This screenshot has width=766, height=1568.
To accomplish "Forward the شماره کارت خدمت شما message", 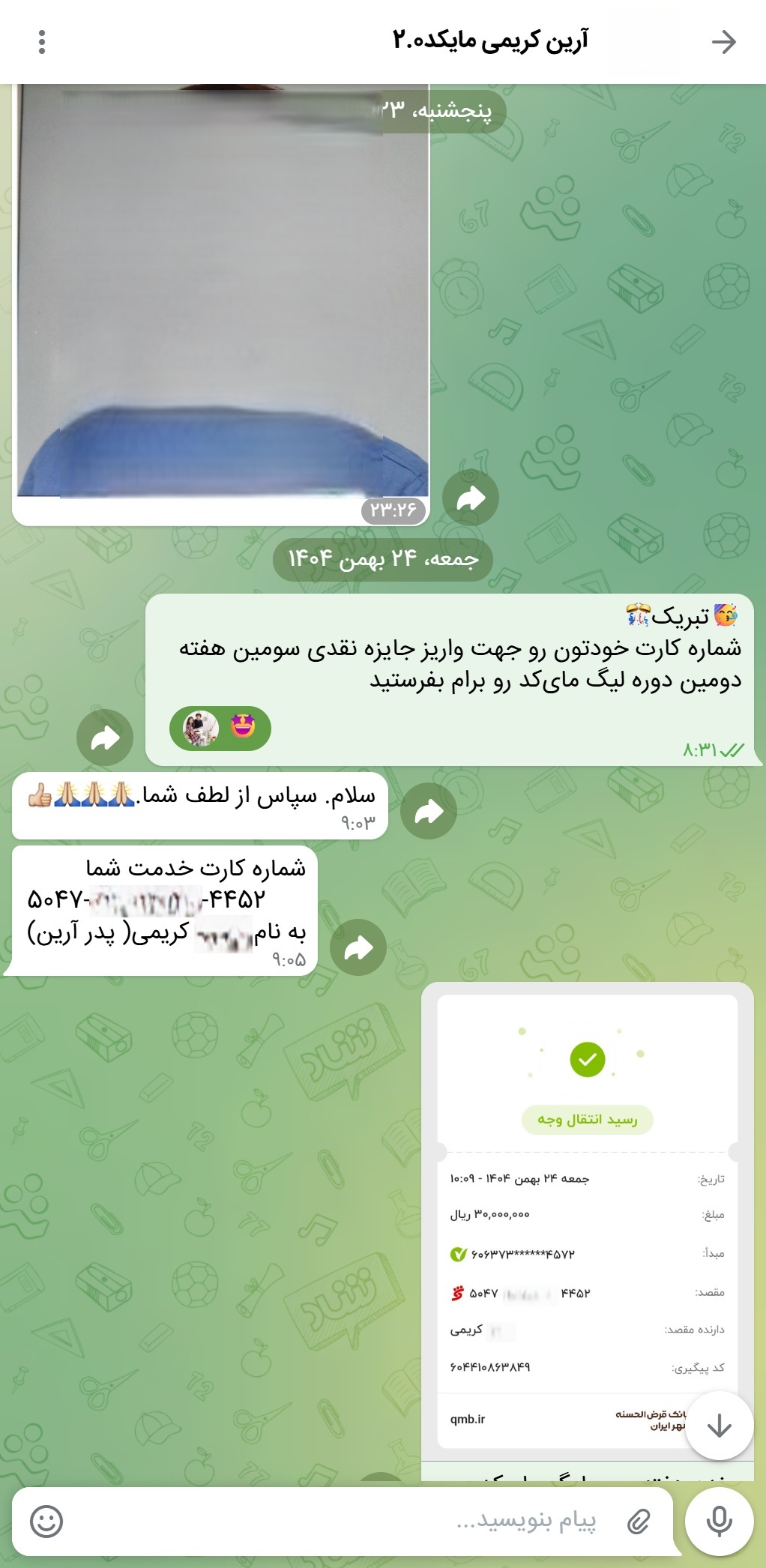I will point(358,947).
